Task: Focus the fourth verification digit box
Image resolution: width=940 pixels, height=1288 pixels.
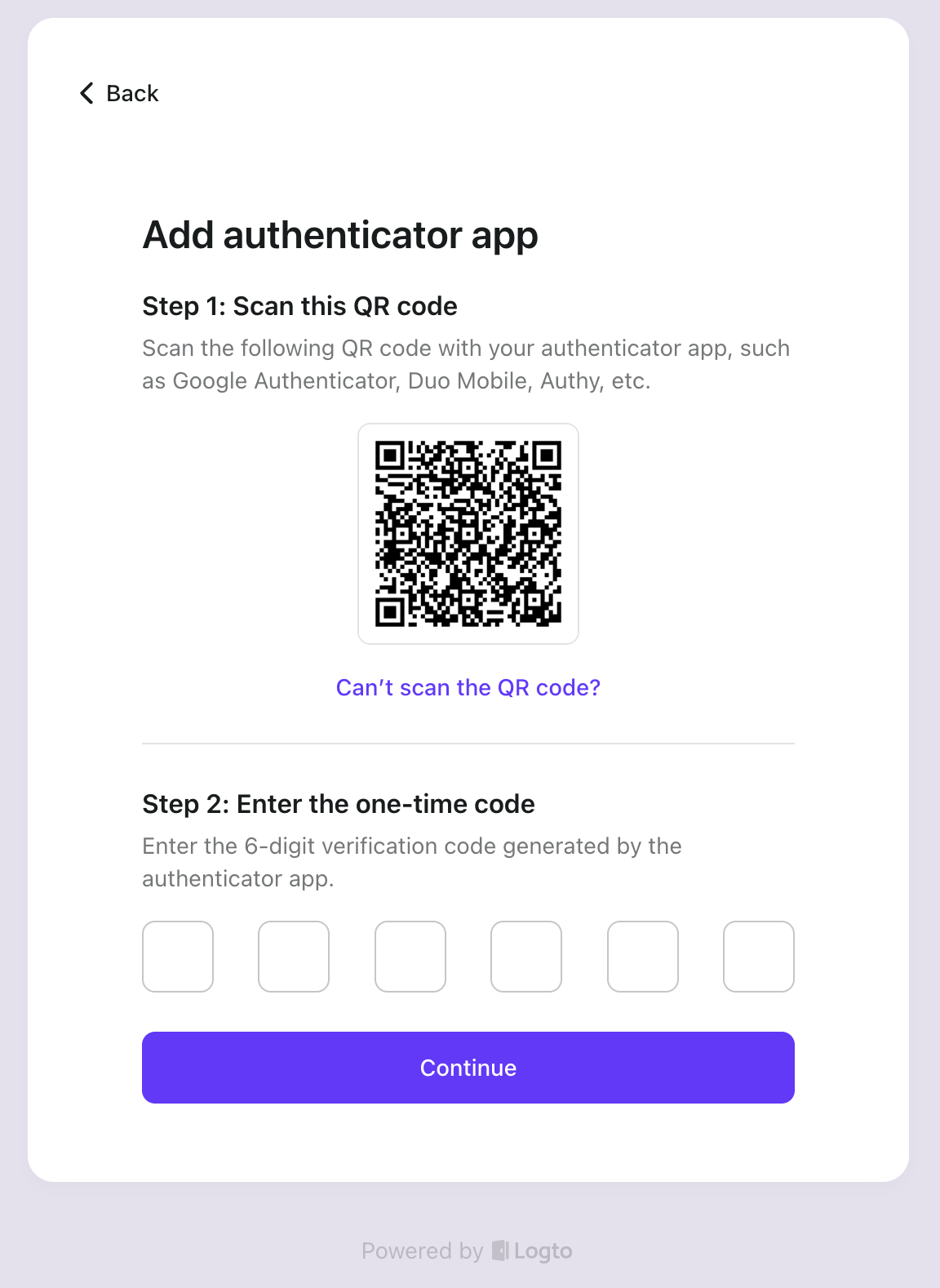Action: pos(526,957)
